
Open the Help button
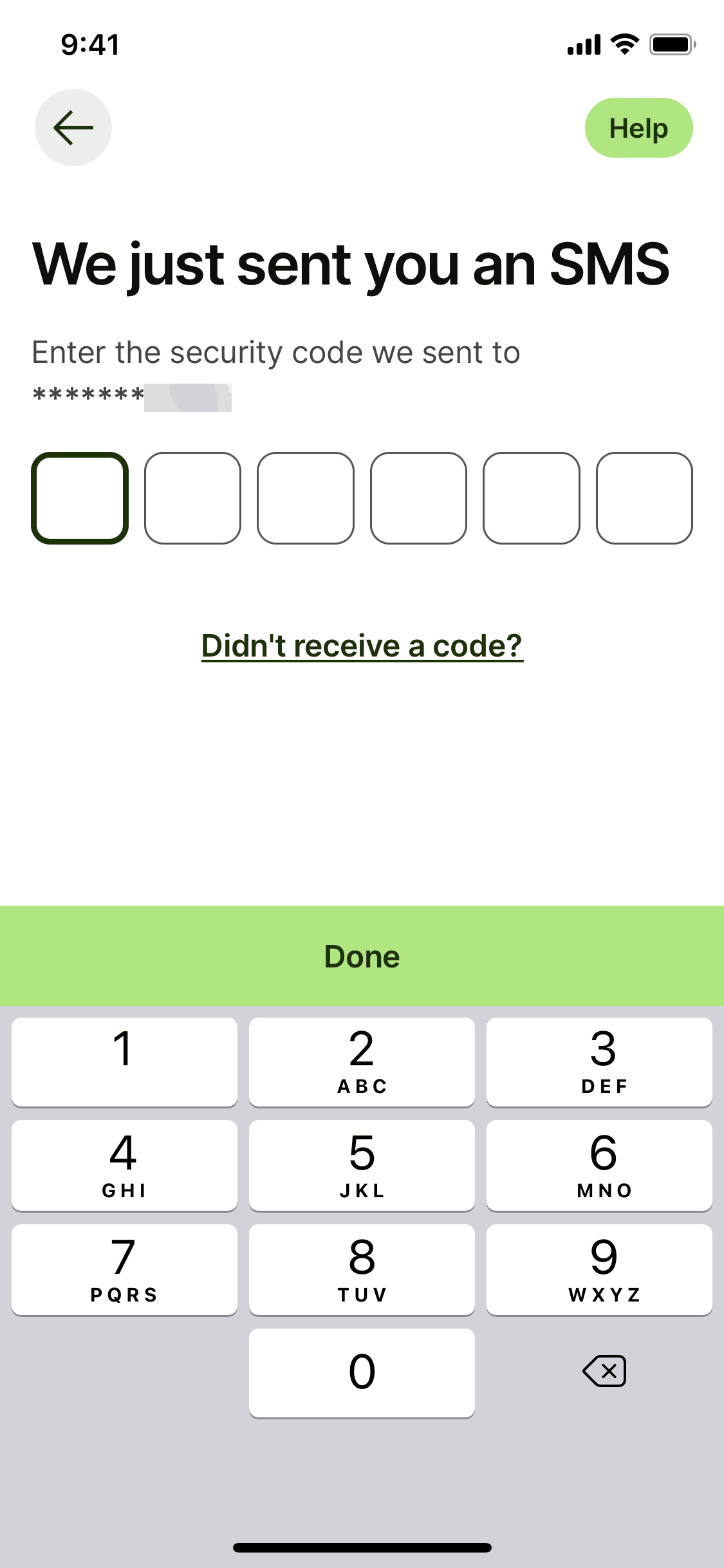click(x=638, y=128)
